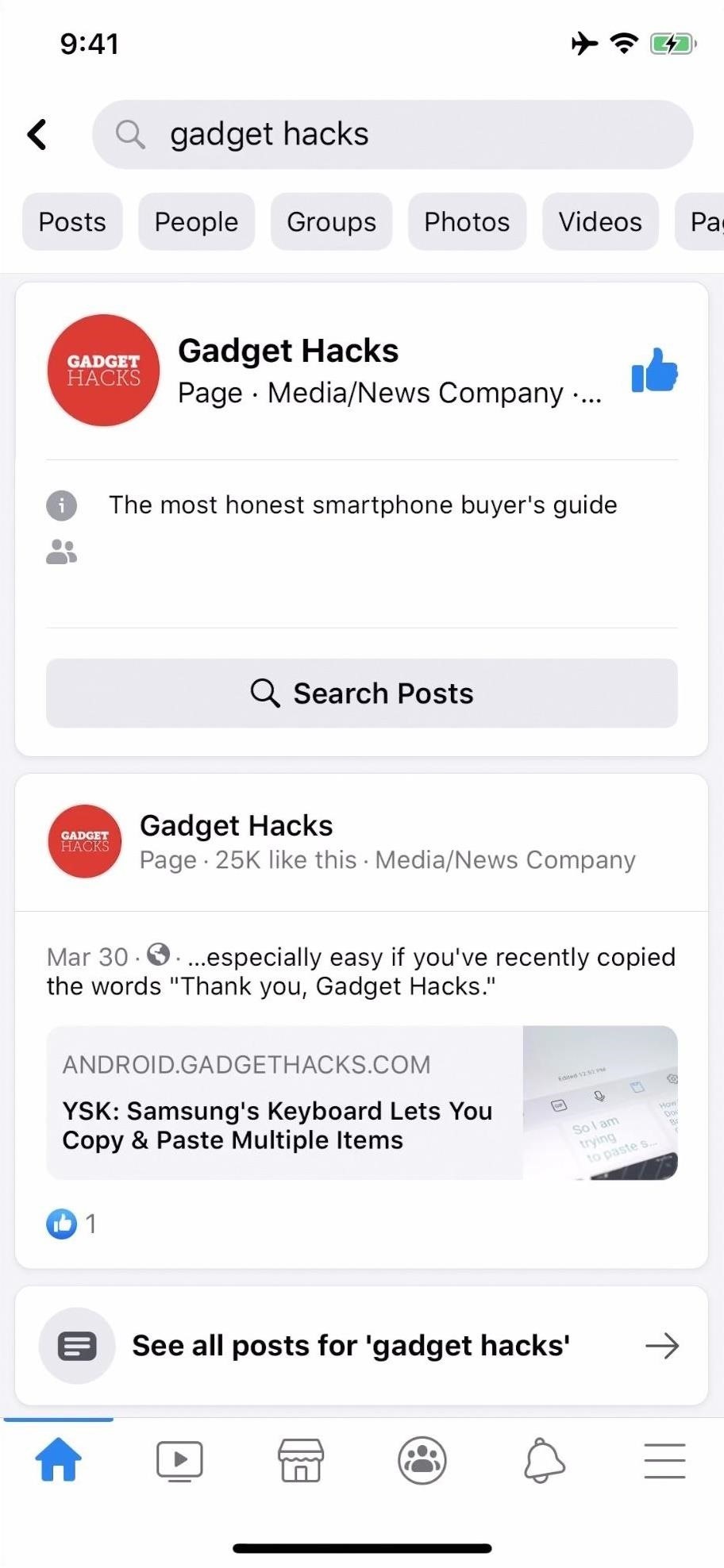Go to the Home feed tab
Viewport: 724px width, 1568px height.
tap(59, 1460)
